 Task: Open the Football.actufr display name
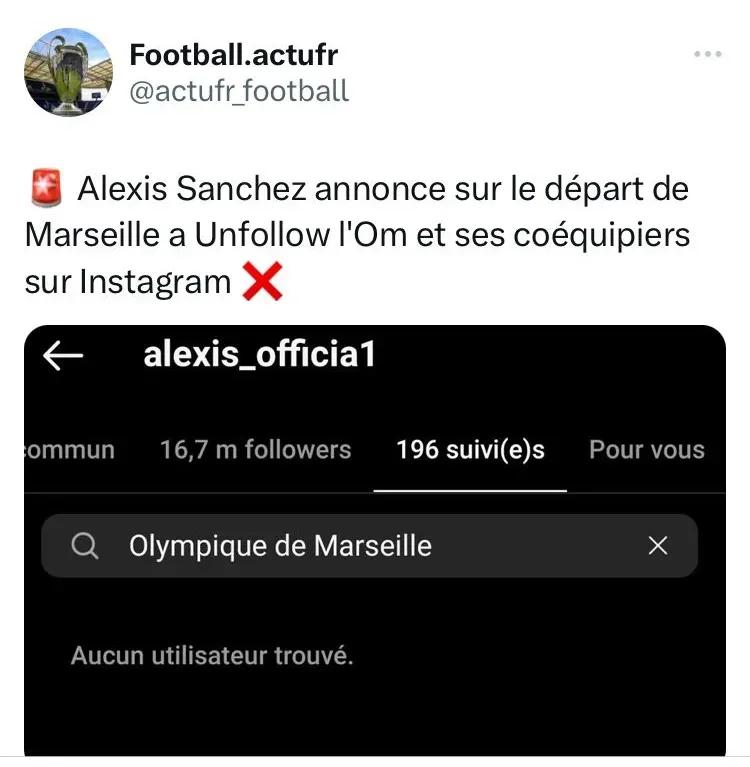point(233,55)
